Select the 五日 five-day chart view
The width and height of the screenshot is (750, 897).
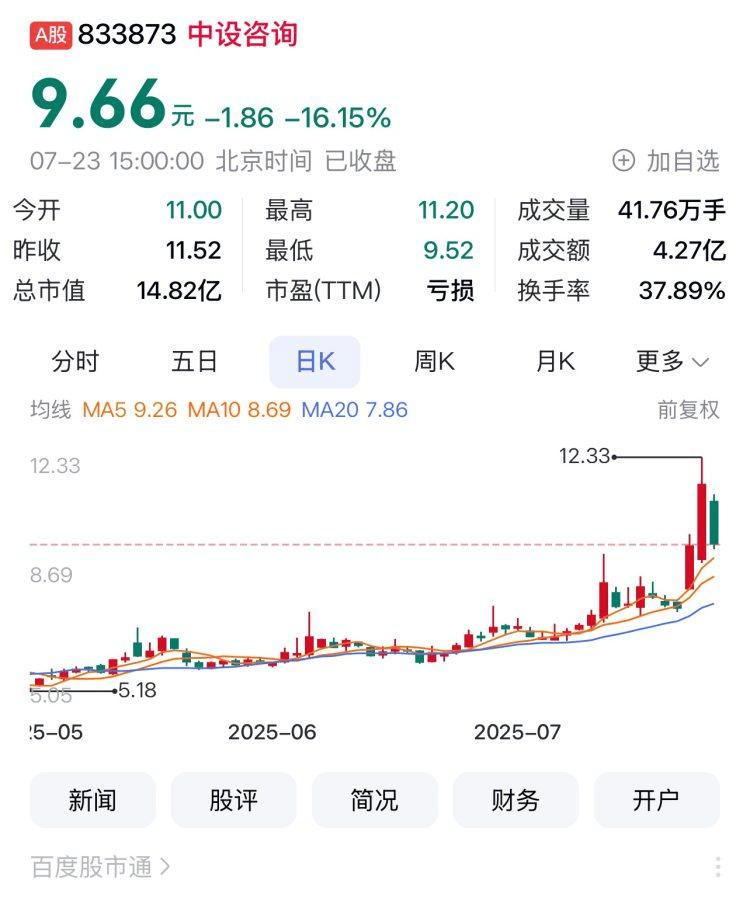[195, 361]
